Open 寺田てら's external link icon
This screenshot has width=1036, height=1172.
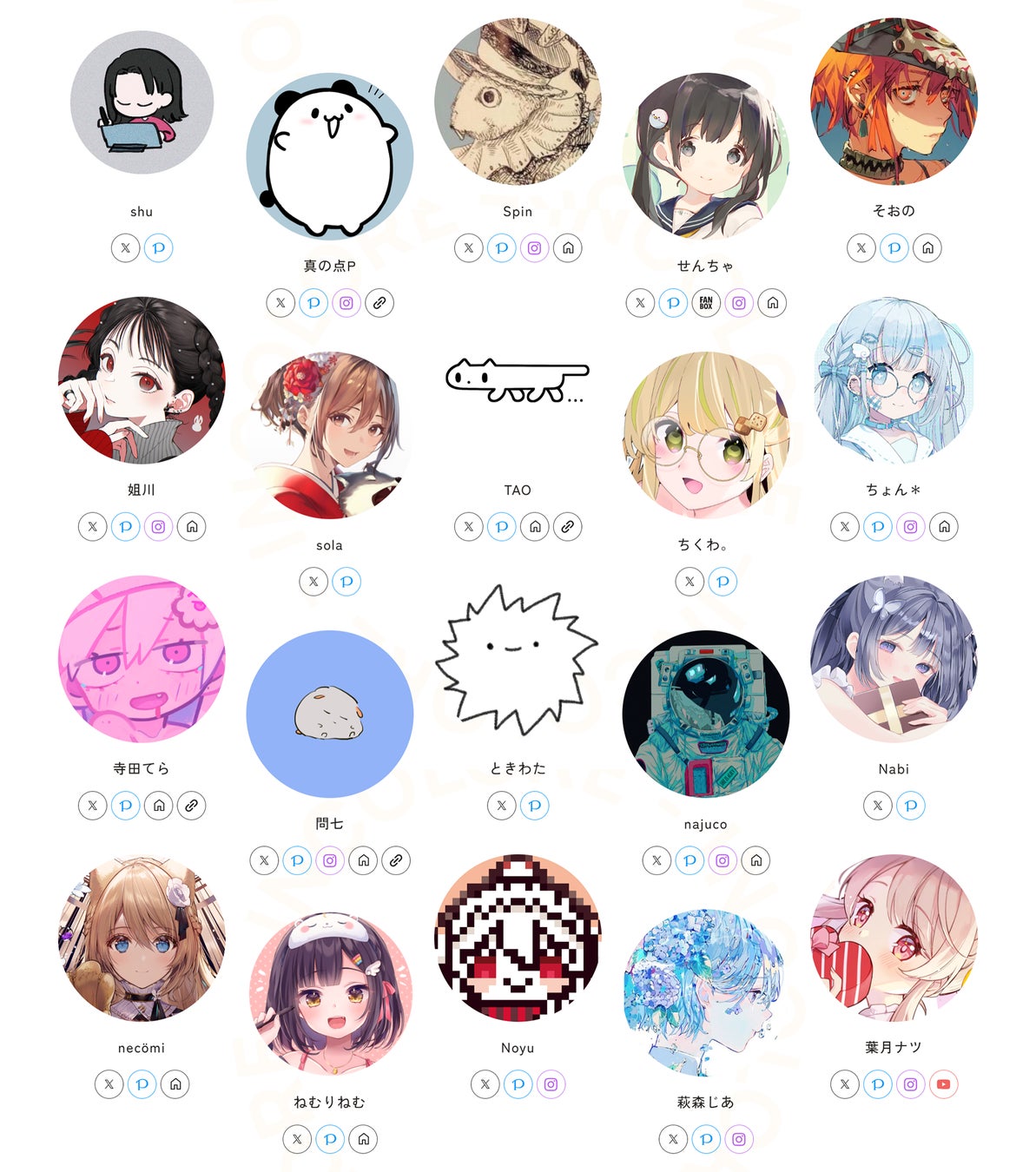click(x=192, y=806)
